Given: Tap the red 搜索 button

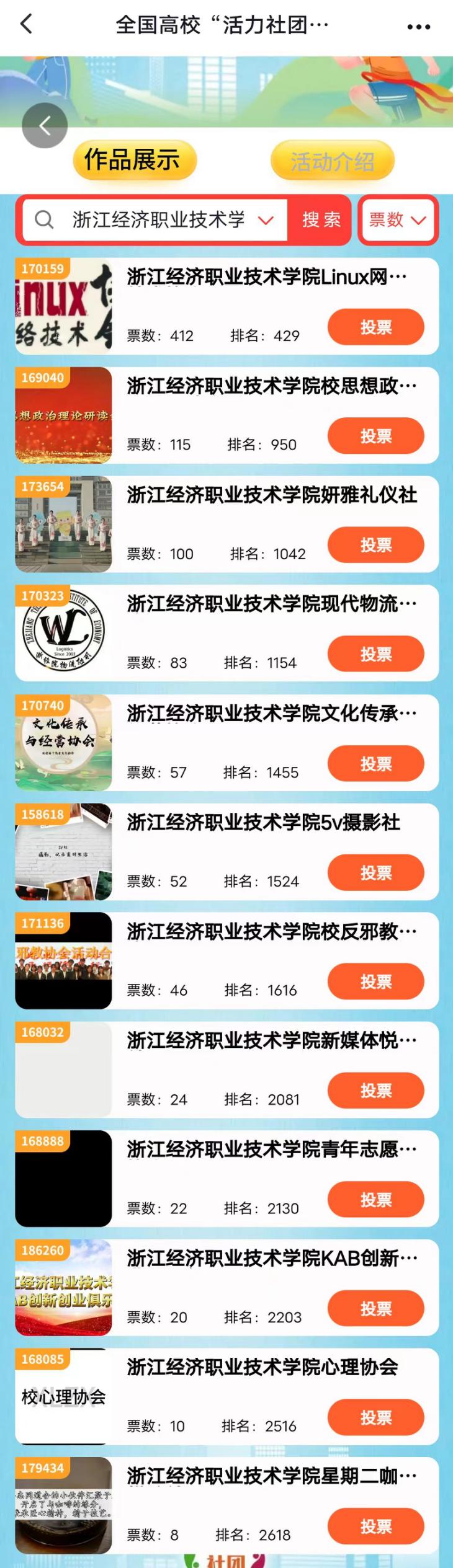Looking at the screenshot, I should 320,219.
